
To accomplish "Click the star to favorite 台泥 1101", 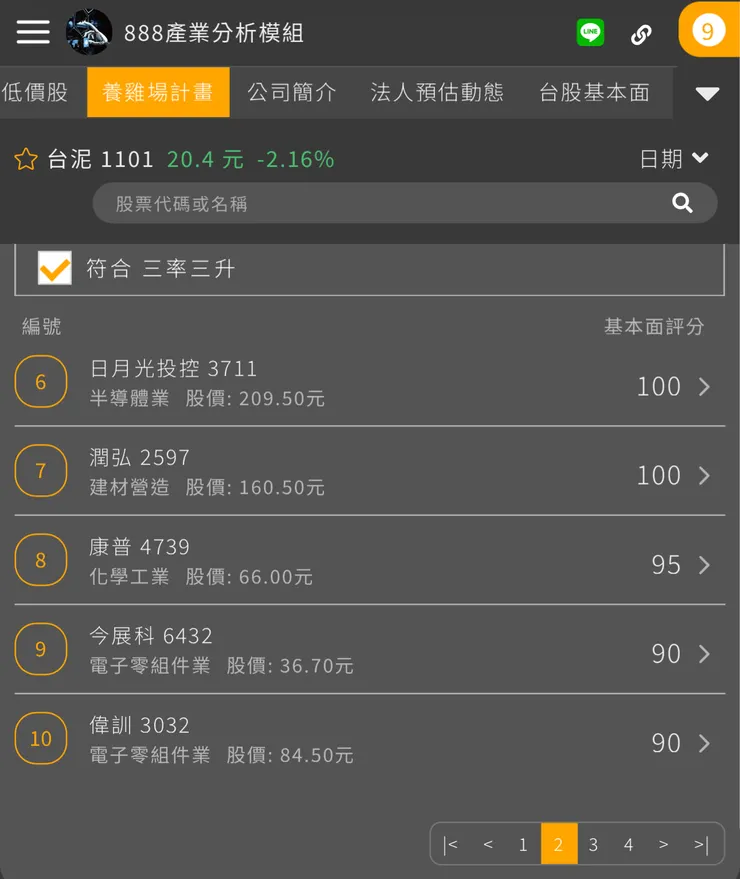I will (x=25, y=158).
